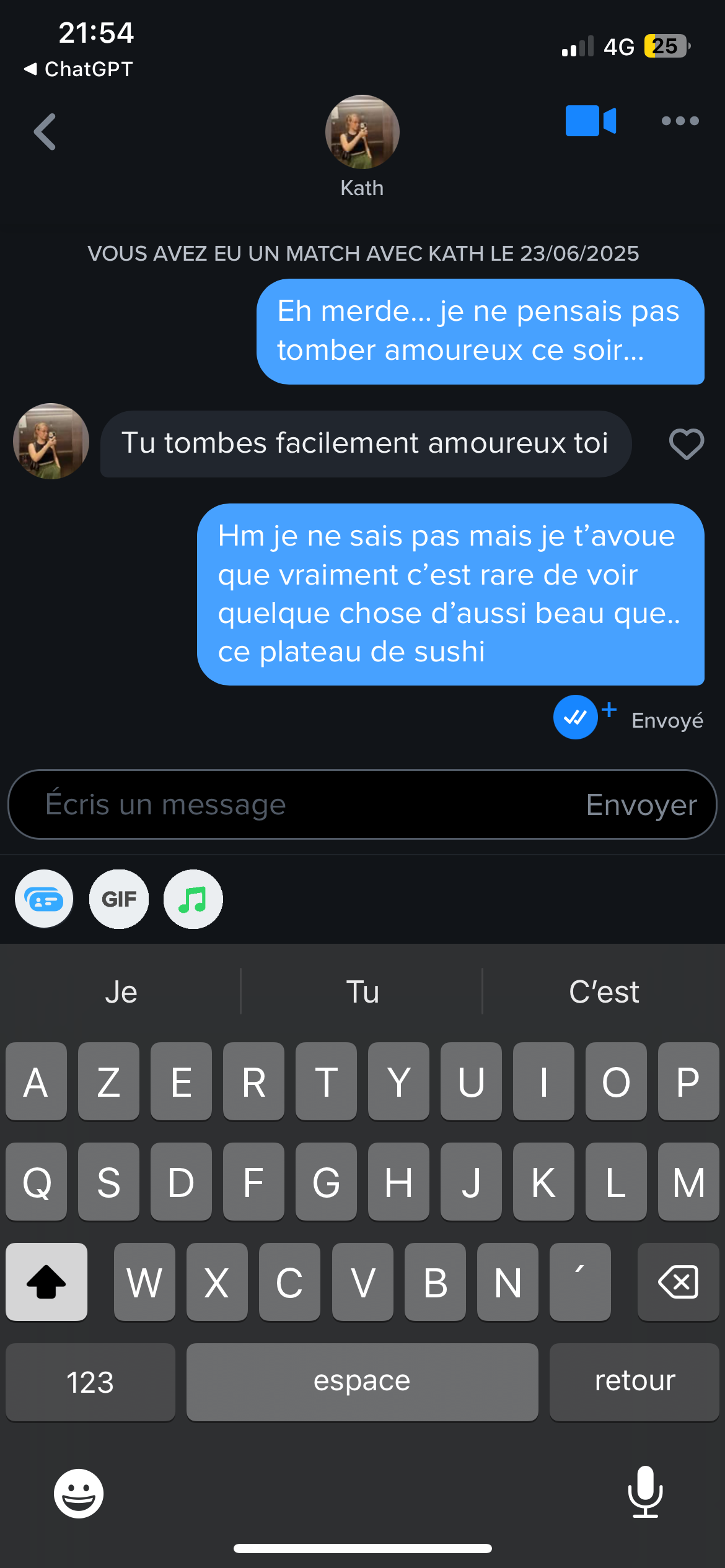Tap Kath's avatar beside her message
725x1568 pixels.
click(51, 442)
